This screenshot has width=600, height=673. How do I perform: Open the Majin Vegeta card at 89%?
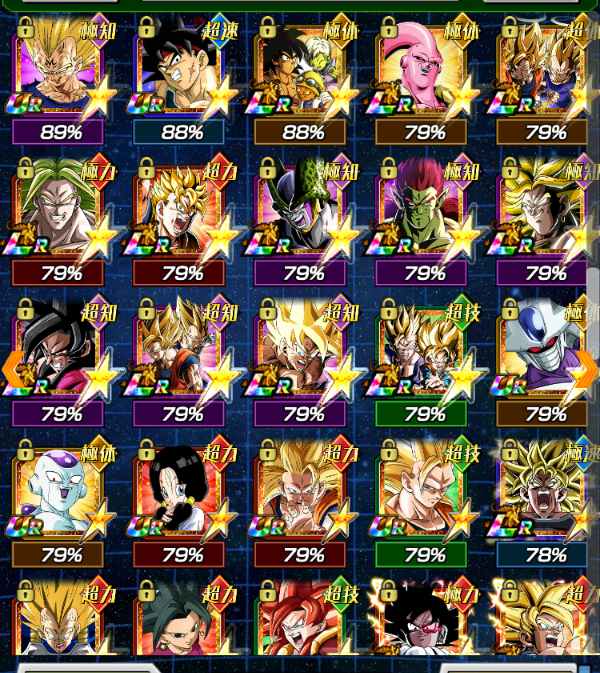[x=62, y=73]
